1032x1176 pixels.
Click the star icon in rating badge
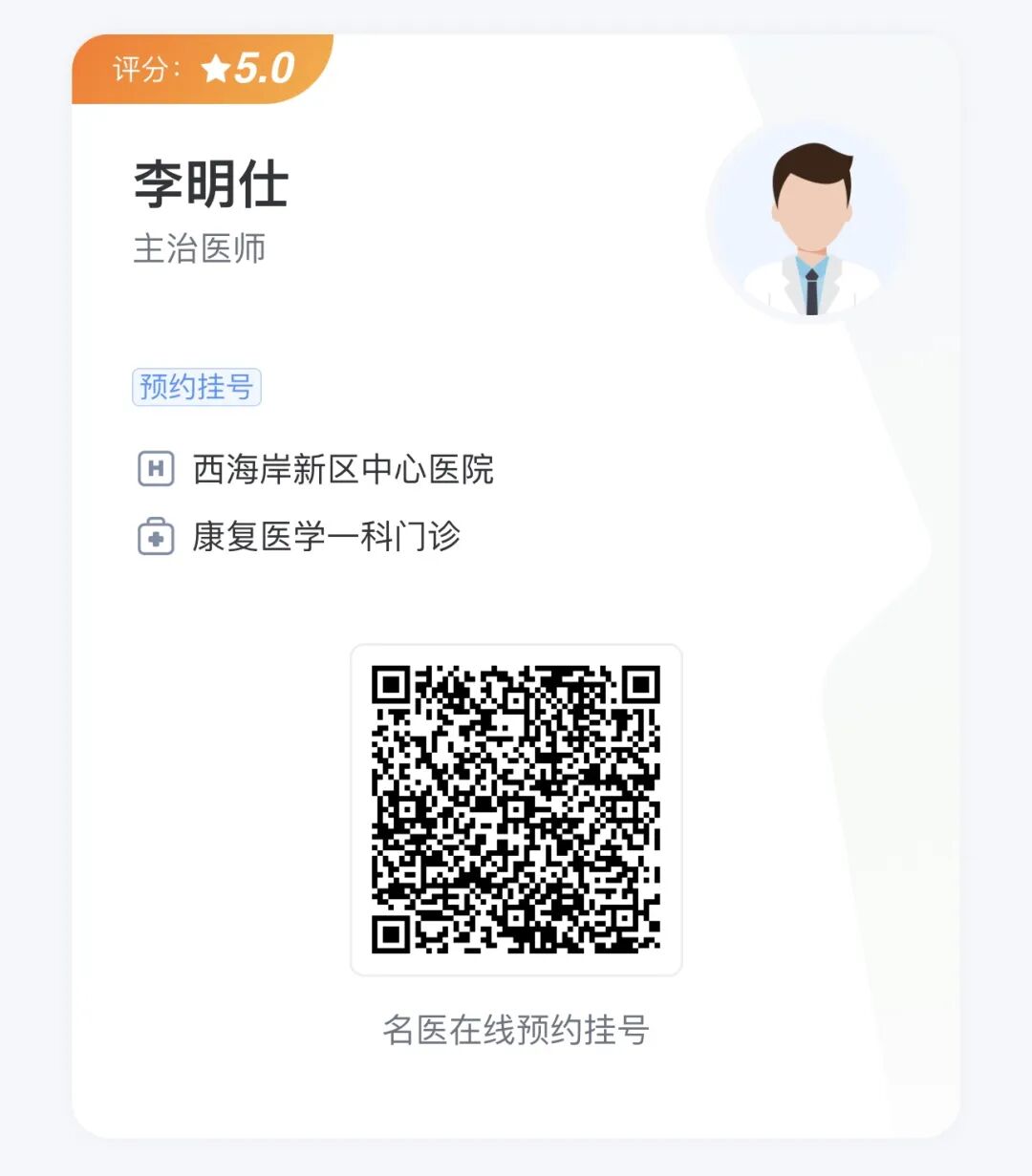218,68
